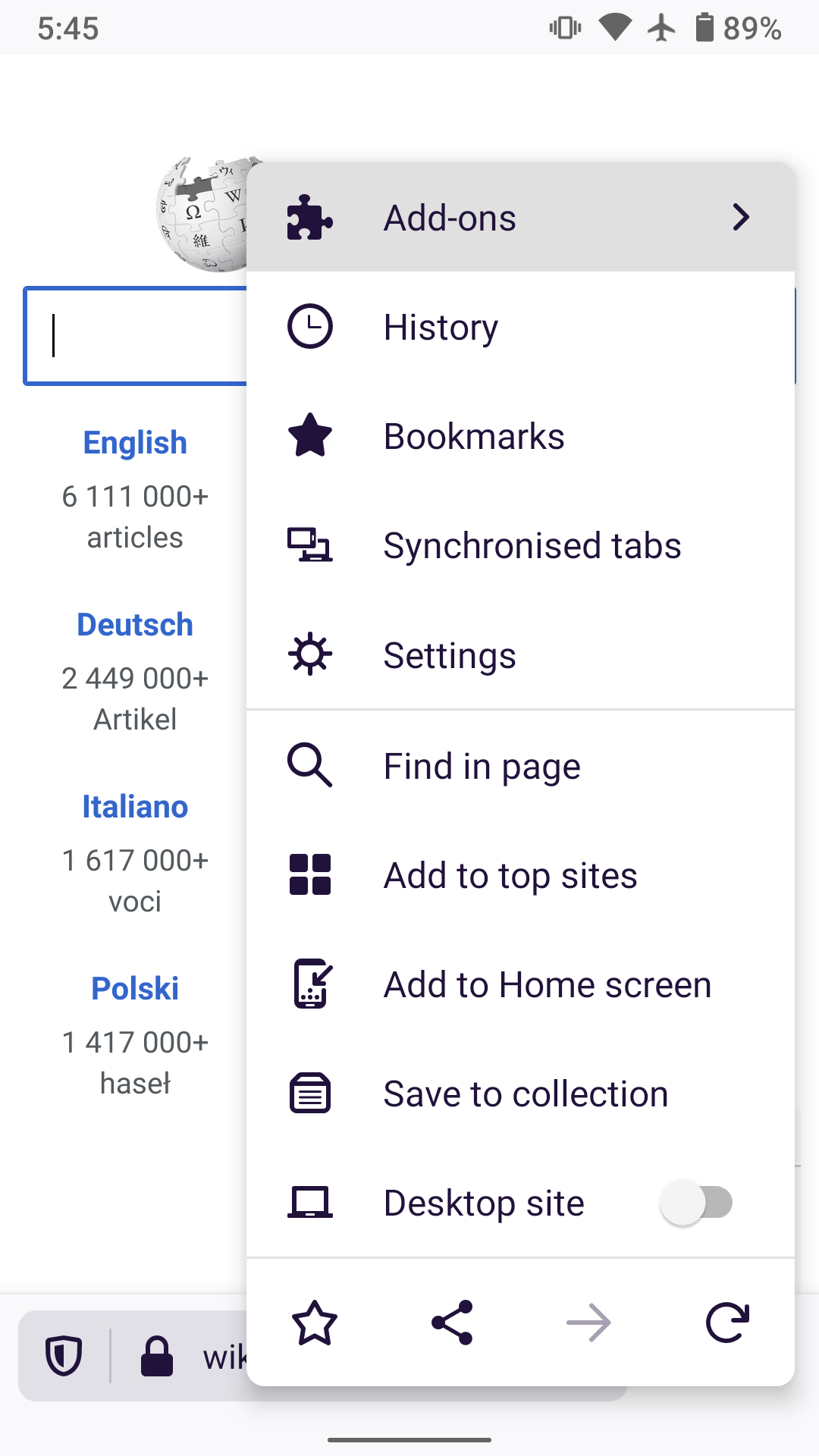
Task: Open the Add-ons submenu
Action: coord(520,218)
